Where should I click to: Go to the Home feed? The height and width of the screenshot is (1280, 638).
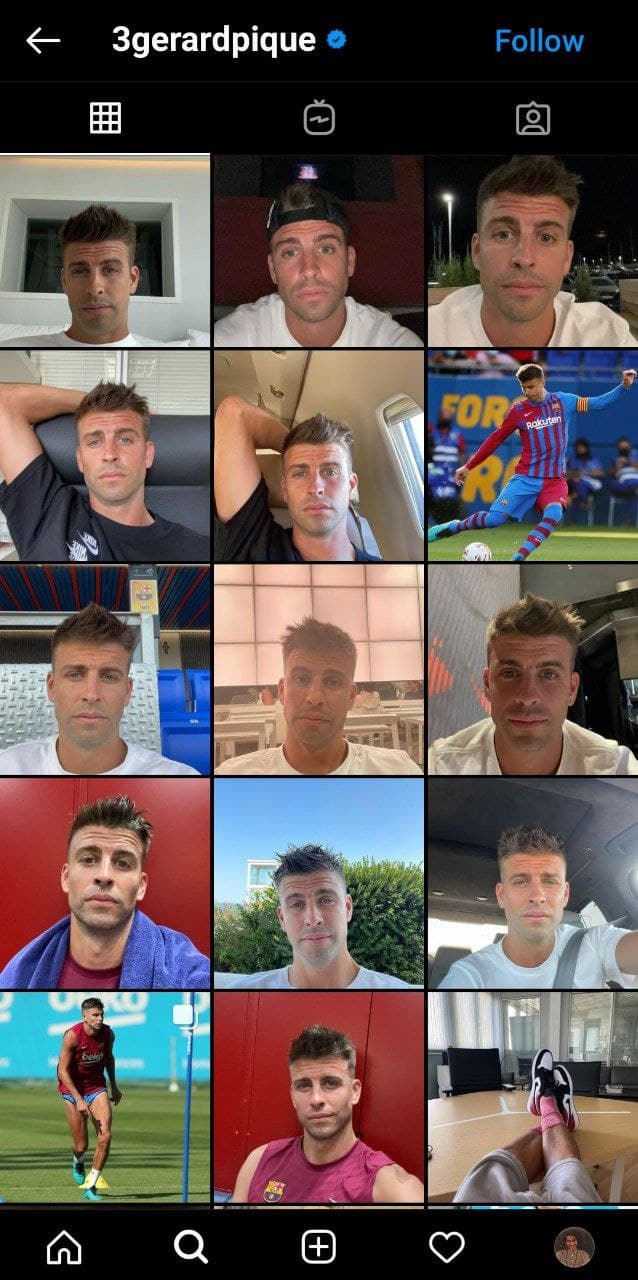pos(64,1246)
